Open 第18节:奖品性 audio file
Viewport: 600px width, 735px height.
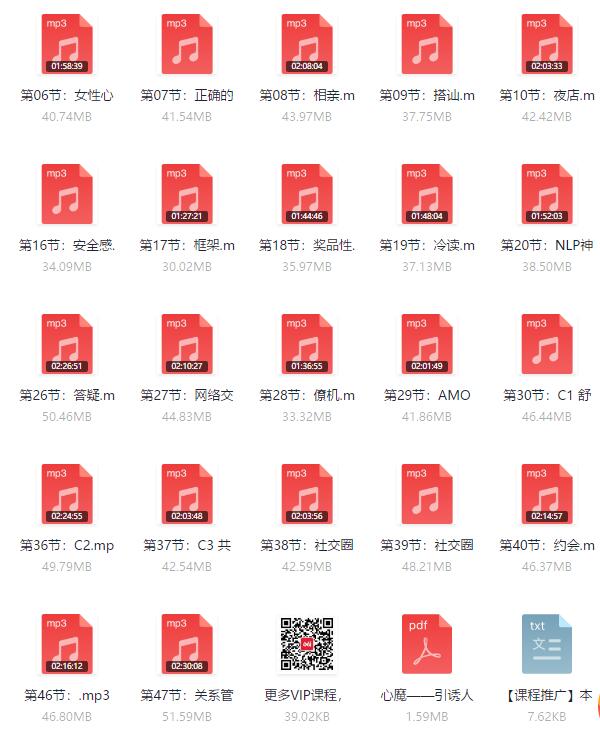(x=306, y=194)
